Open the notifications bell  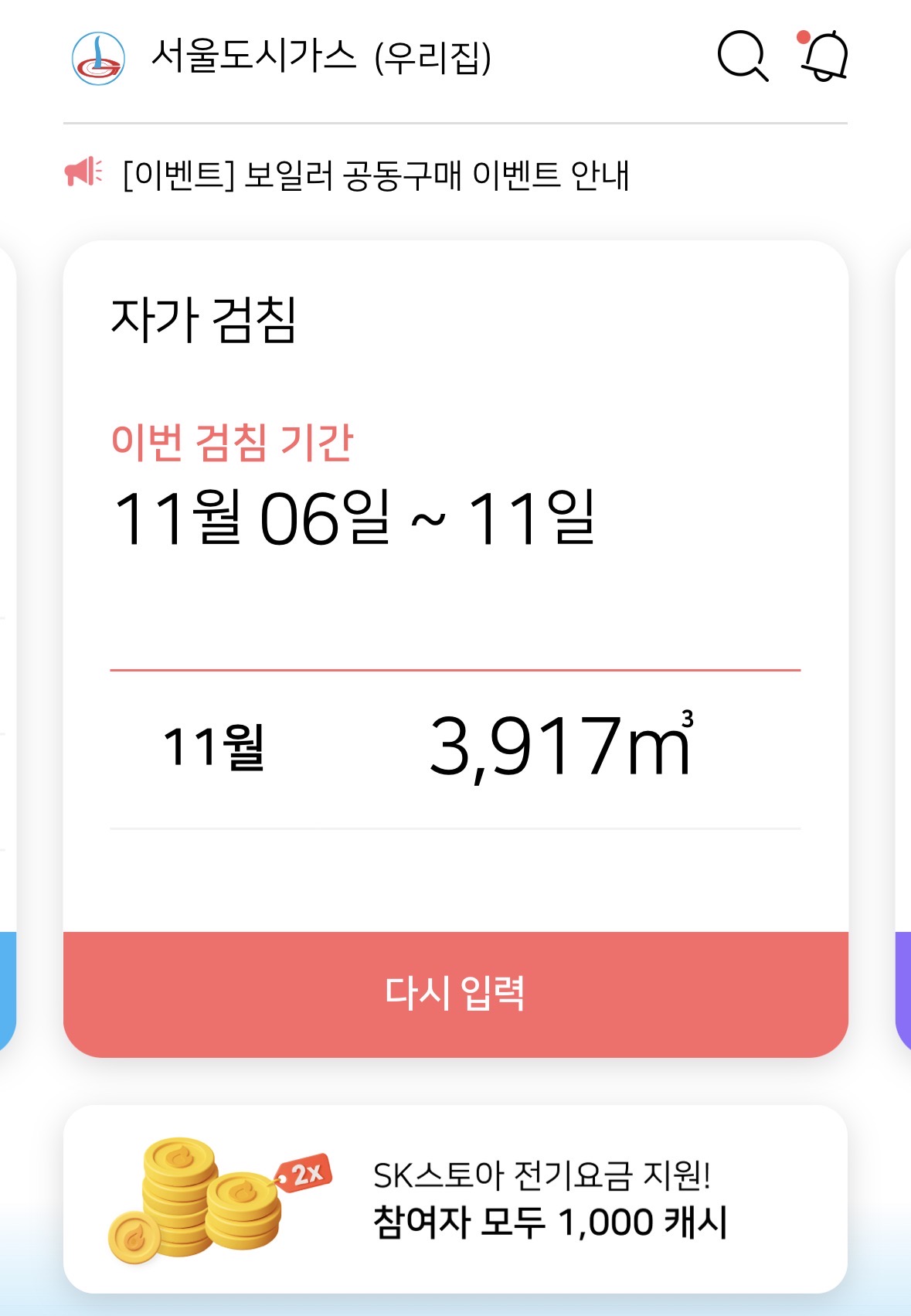(824, 56)
